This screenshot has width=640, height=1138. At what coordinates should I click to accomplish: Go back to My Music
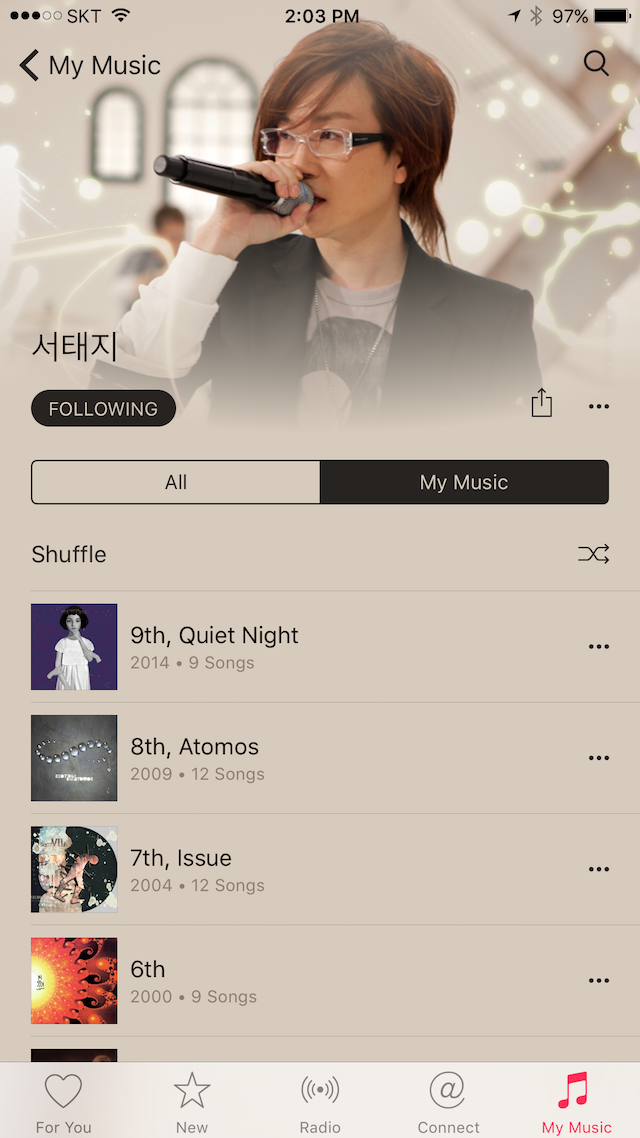click(90, 65)
